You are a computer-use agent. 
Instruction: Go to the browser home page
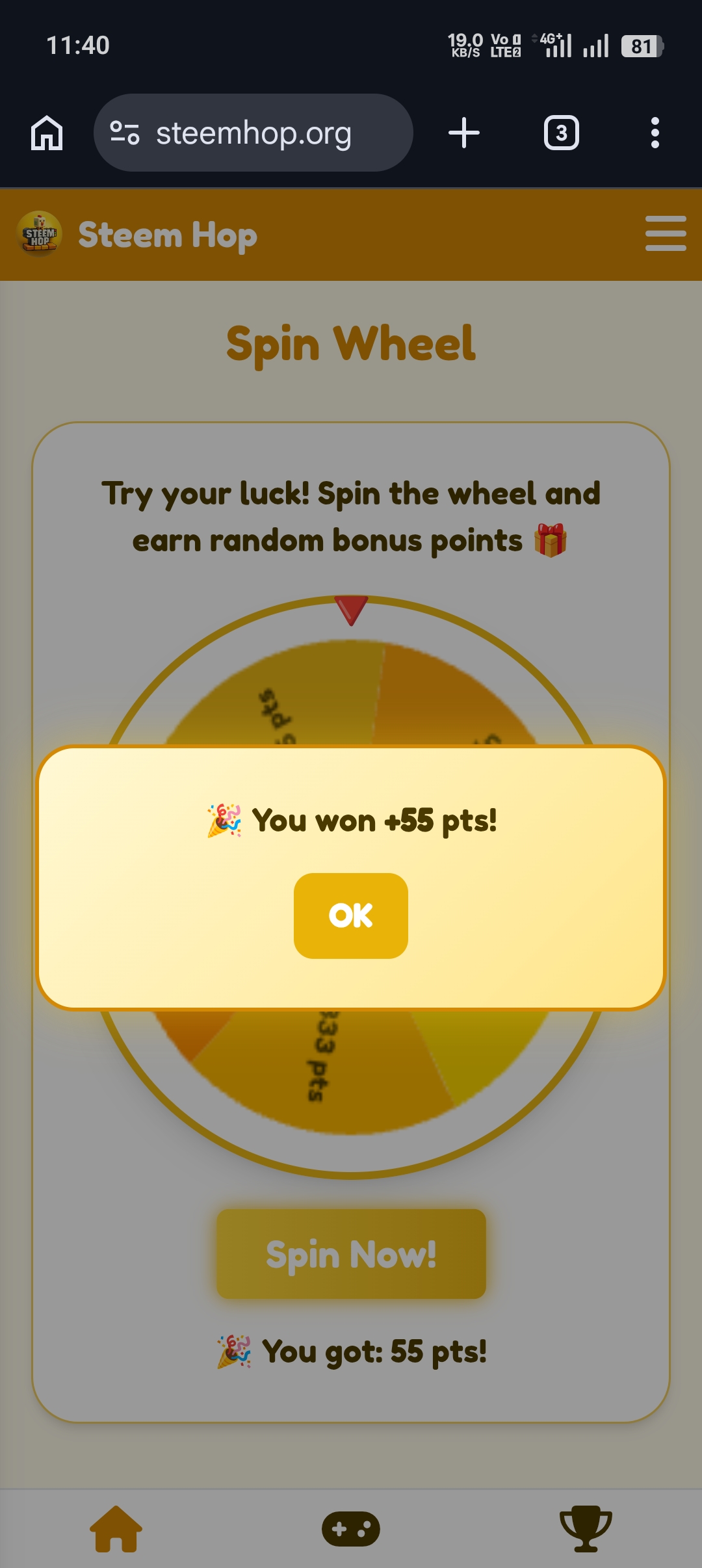click(47, 133)
